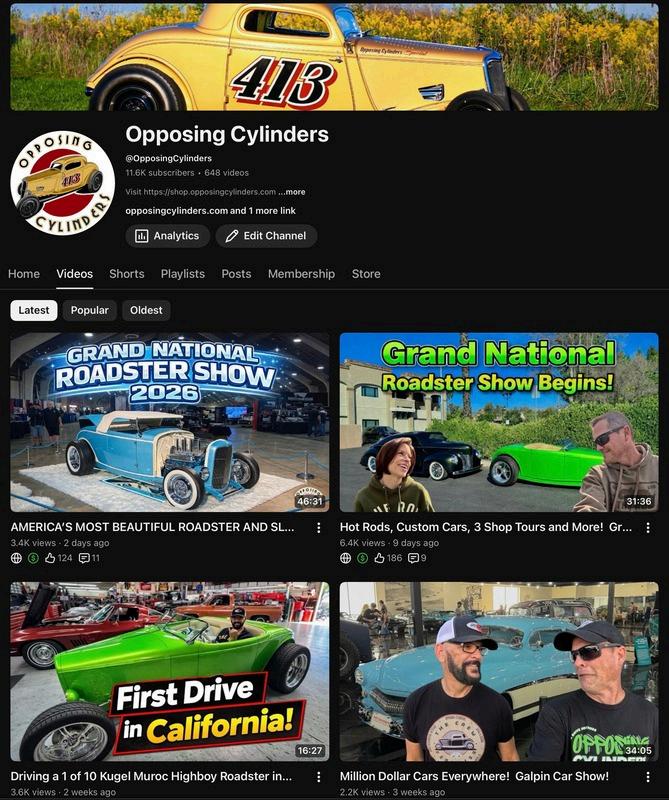669x800 pixels.
Task: Open options for Hot Rods, Custom Cars video
Action: (x=648, y=527)
